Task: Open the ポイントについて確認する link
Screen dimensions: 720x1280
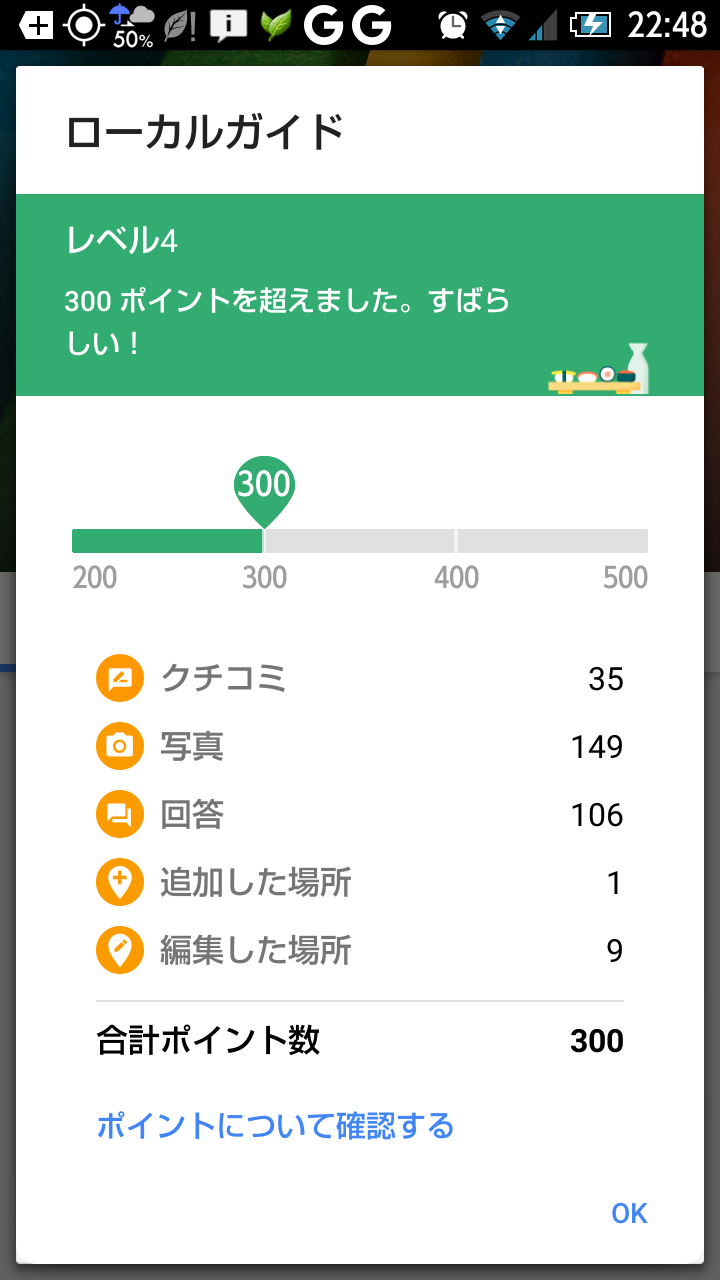Action: click(275, 1126)
